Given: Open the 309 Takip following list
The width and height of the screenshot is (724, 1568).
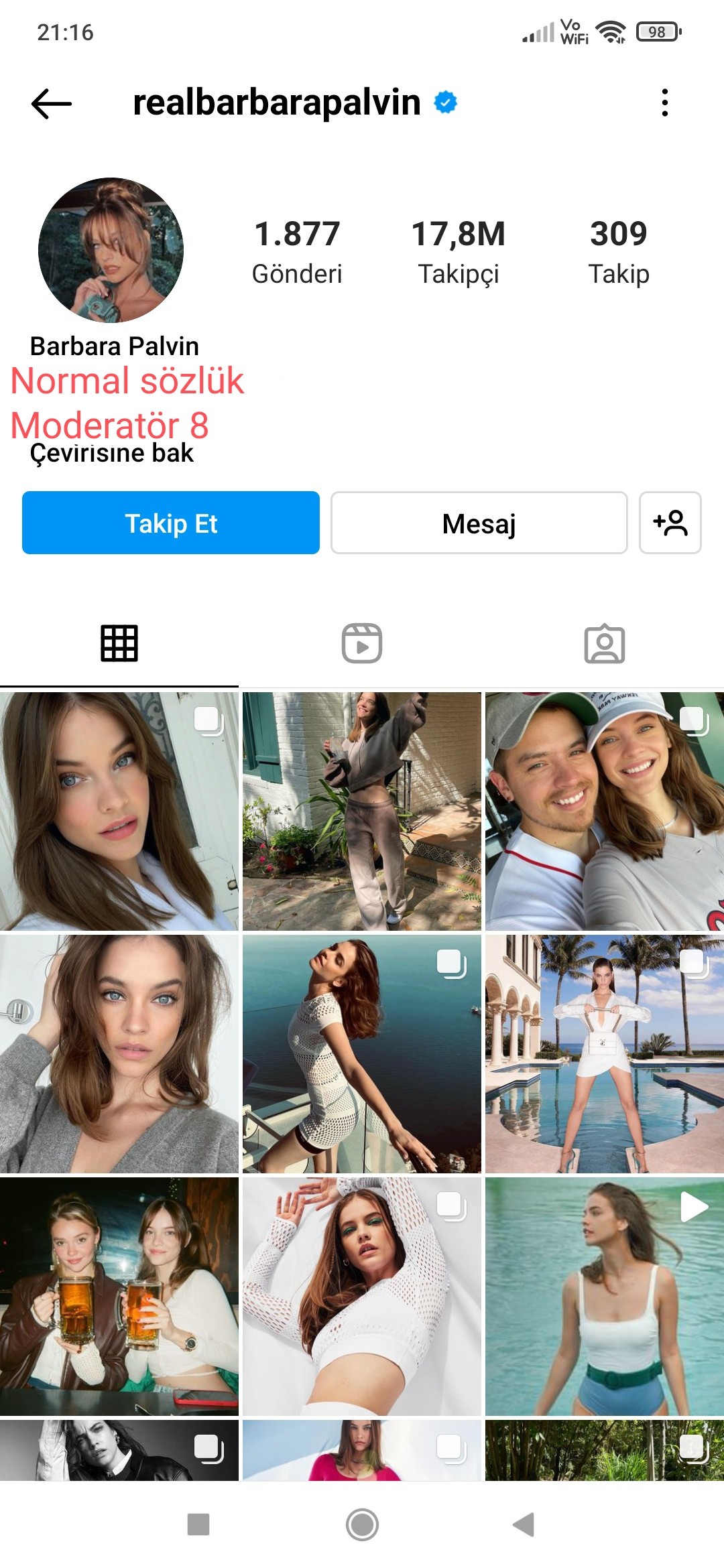Looking at the screenshot, I should 618,252.
